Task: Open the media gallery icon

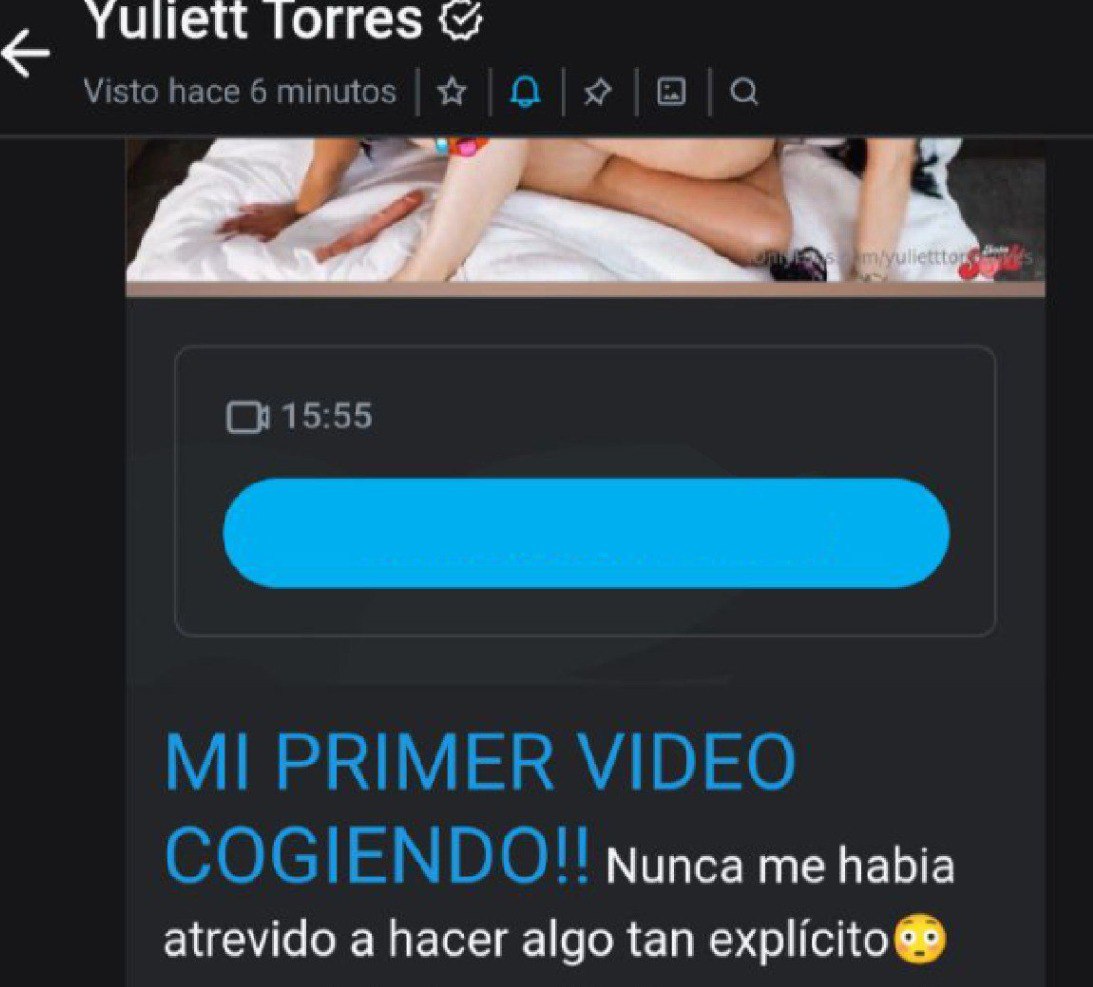Action: tap(671, 93)
